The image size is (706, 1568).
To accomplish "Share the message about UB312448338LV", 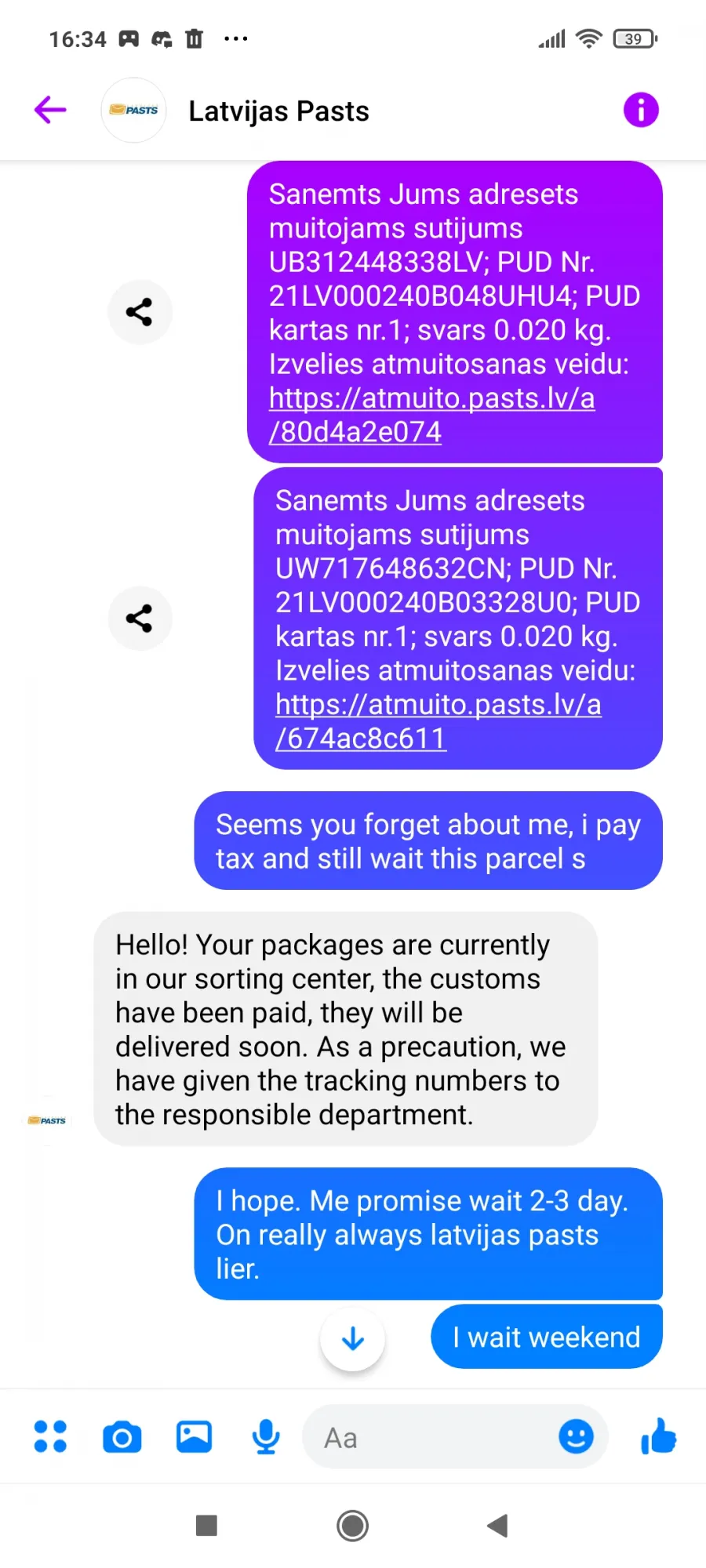I will tap(140, 312).
